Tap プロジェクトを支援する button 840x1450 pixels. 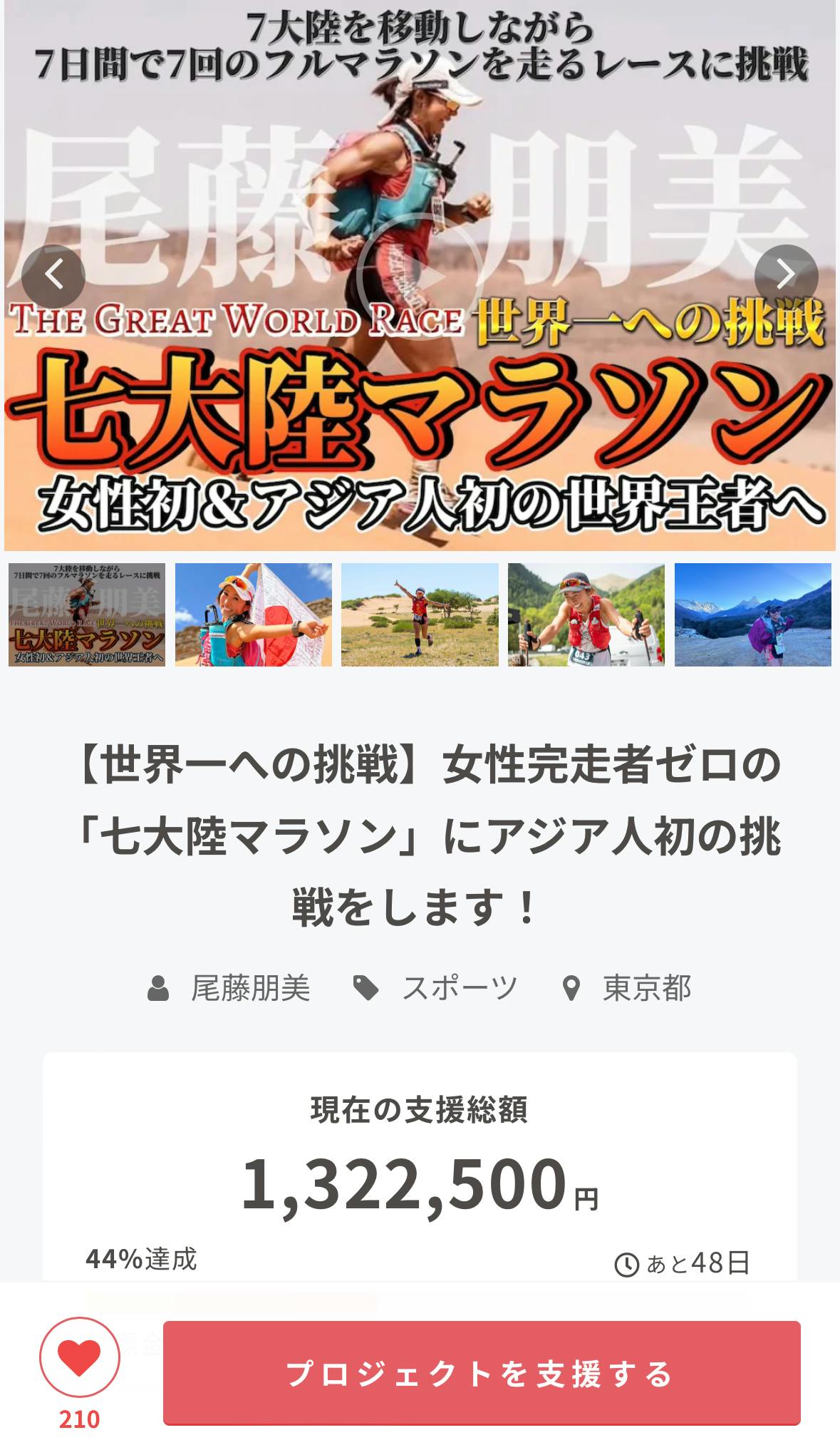pos(482,1373)
